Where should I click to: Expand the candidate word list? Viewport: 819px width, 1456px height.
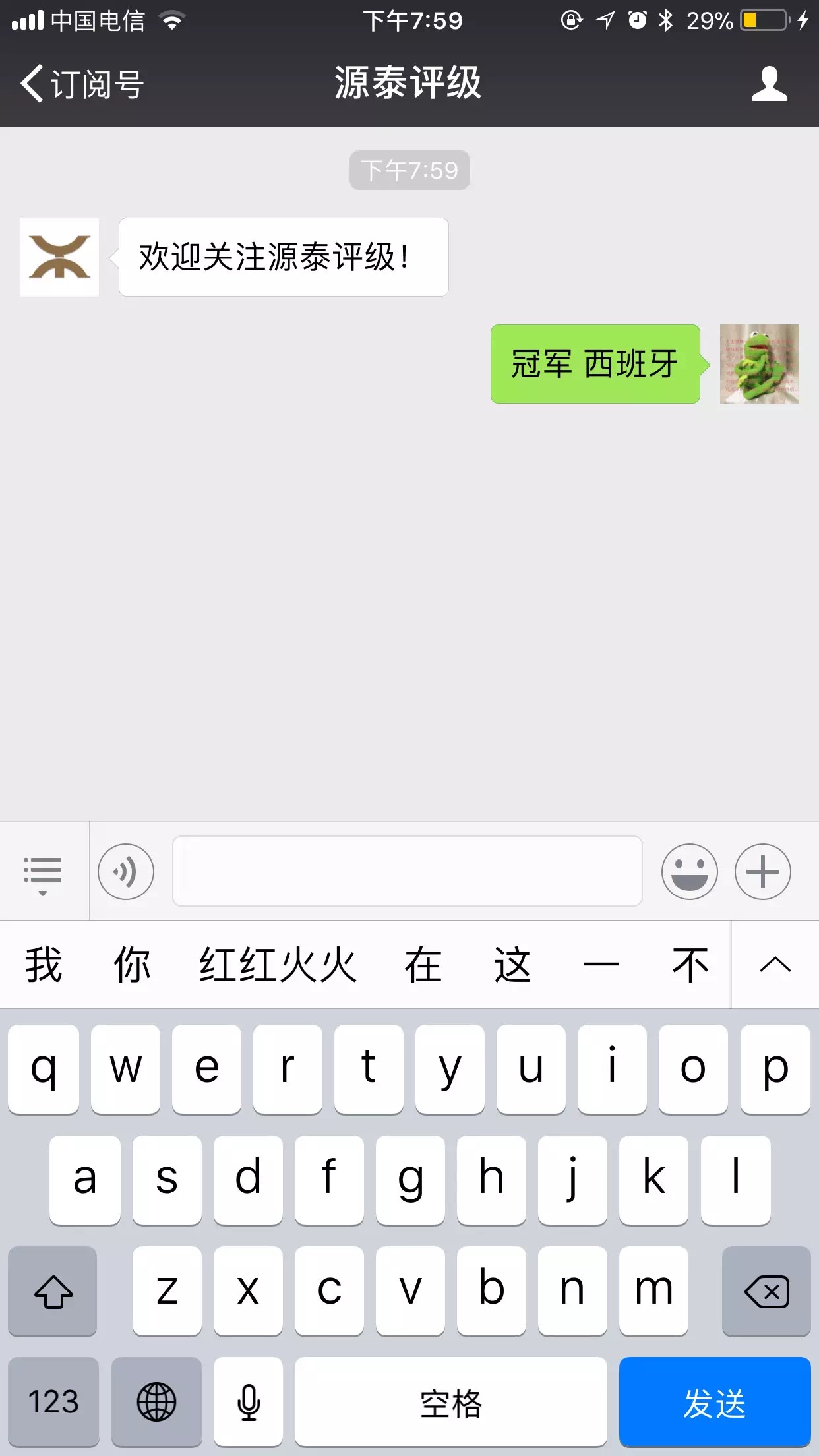[x=775, y=965]
